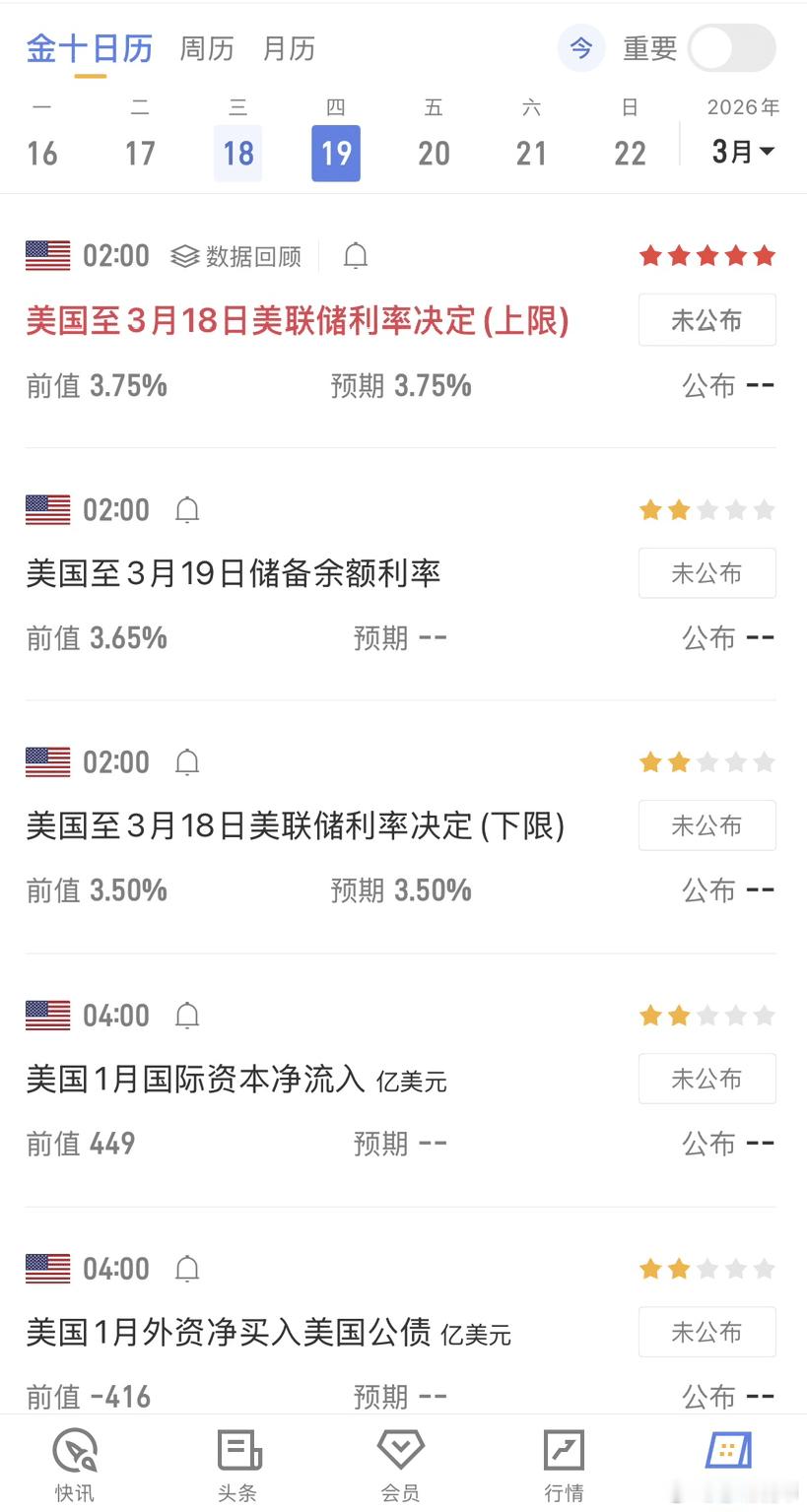Open the 3月 month dropdown
Screen dimensions: 807x1512
[x=742, y=152]
